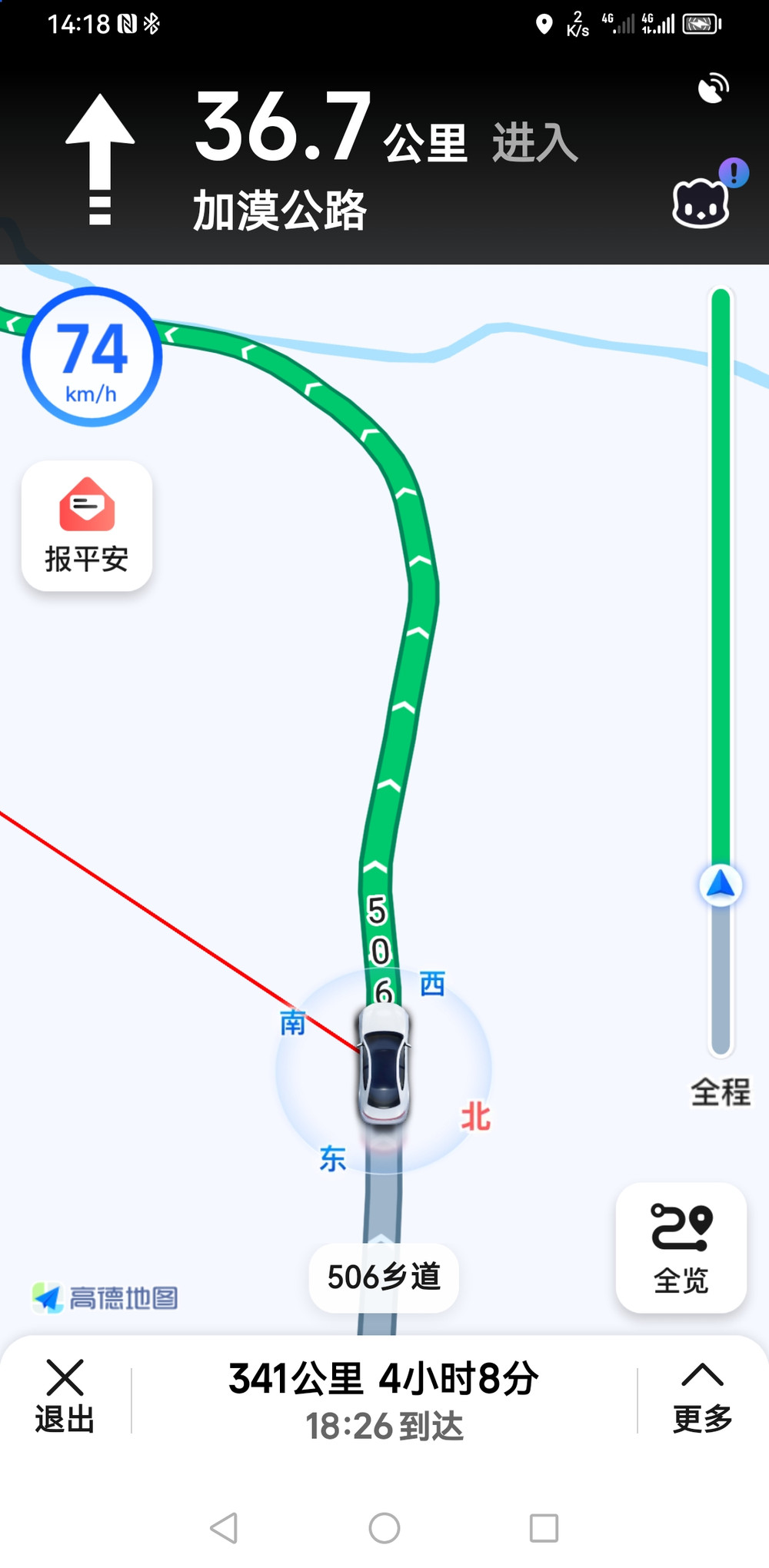
Task: Tap the system home button
Action: click(x=384, y=1528)
